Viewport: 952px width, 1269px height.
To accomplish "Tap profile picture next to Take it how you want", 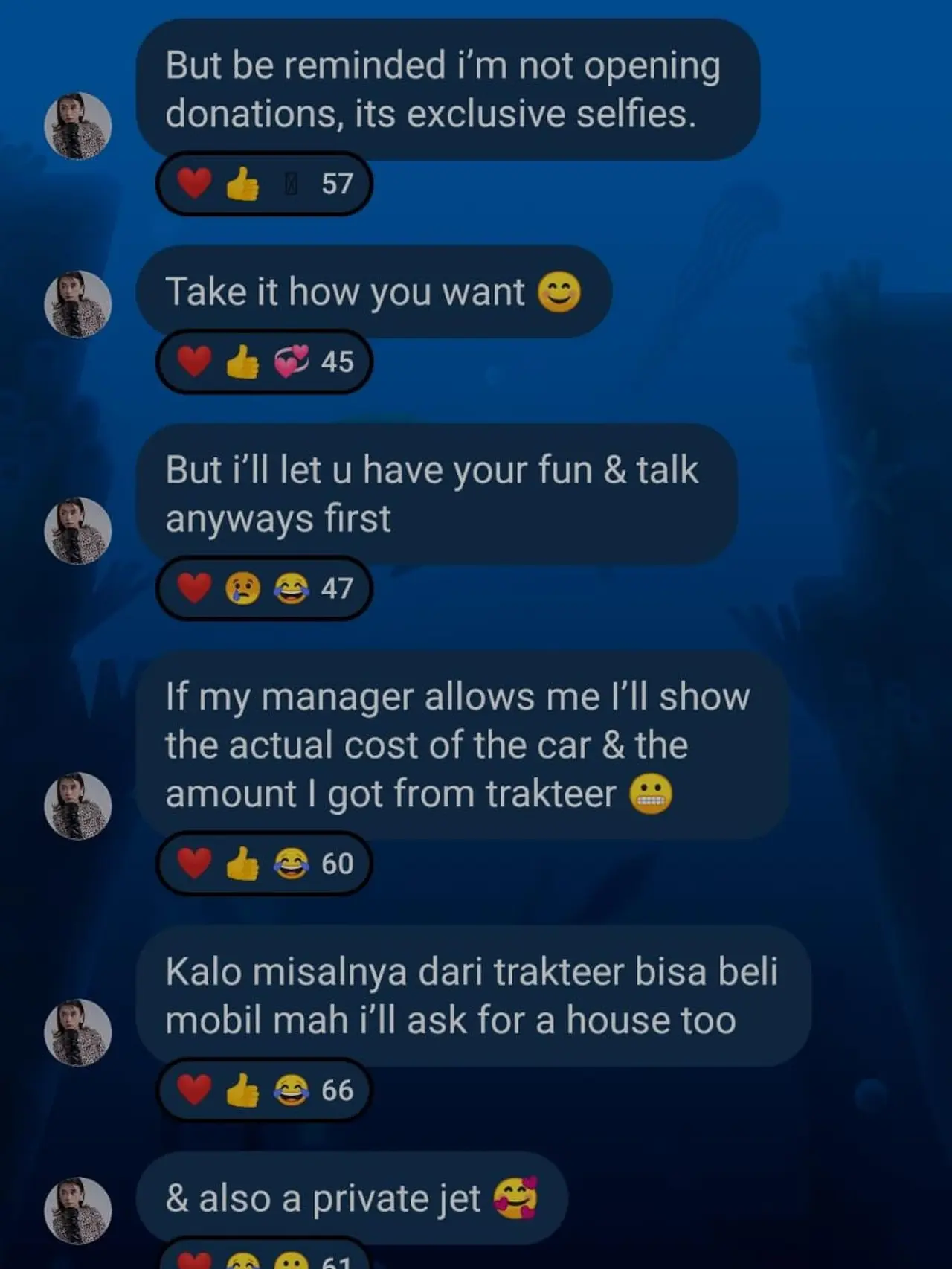I will [78, 304].
